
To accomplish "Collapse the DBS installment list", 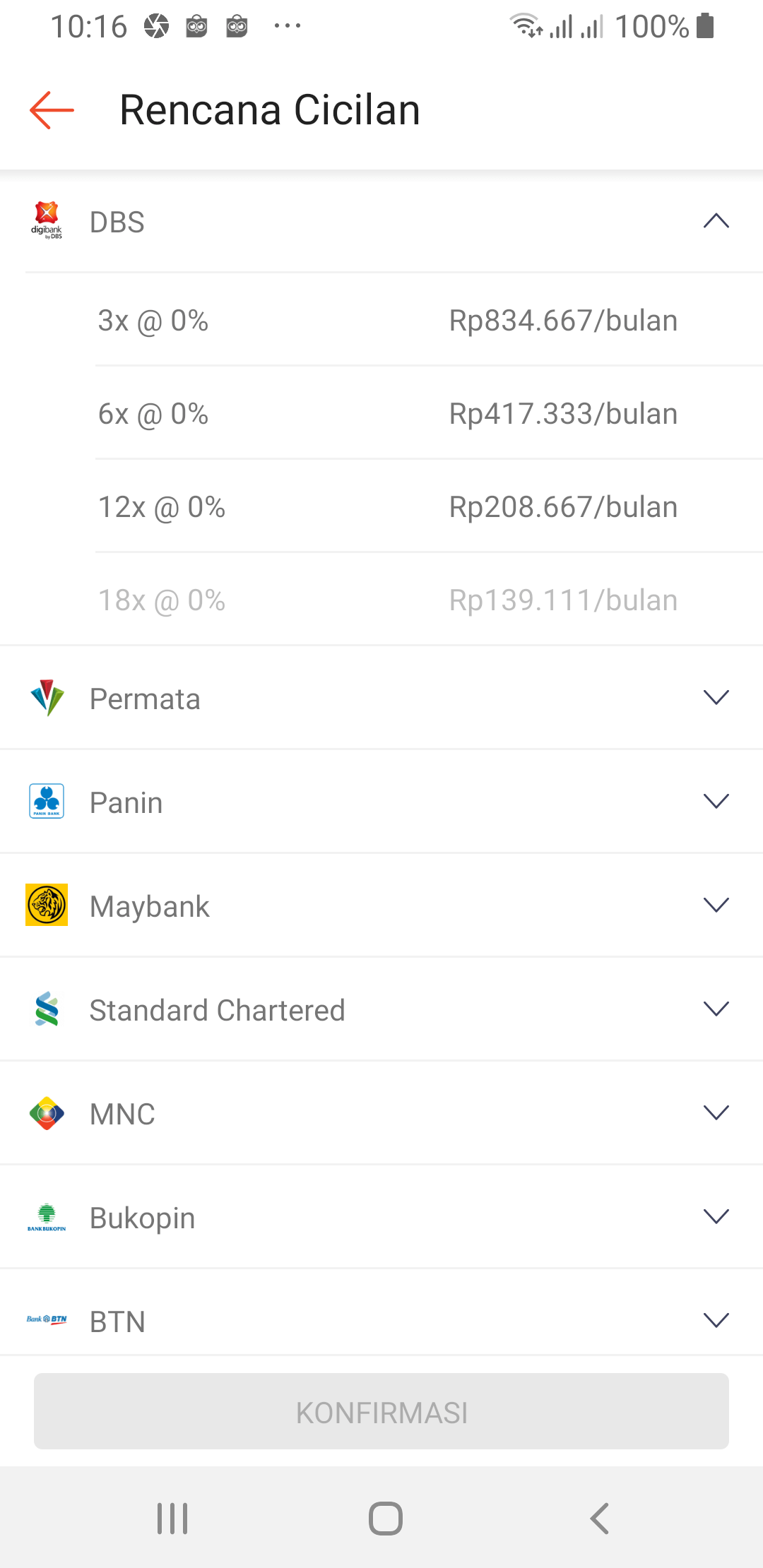I will pyautogui.click(x=716, y=221).
